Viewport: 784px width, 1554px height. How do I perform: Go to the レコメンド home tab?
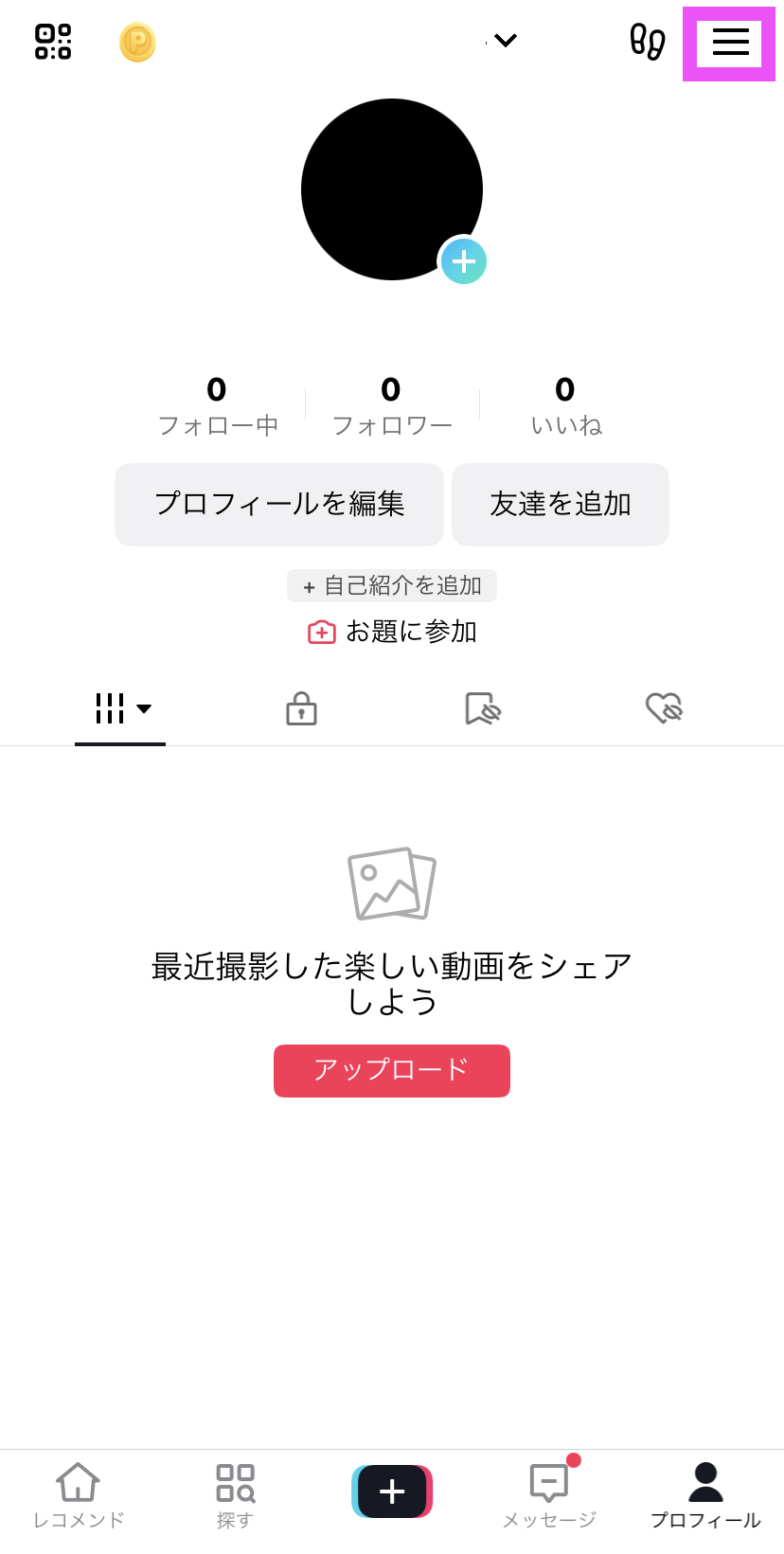click(79, 1496)
